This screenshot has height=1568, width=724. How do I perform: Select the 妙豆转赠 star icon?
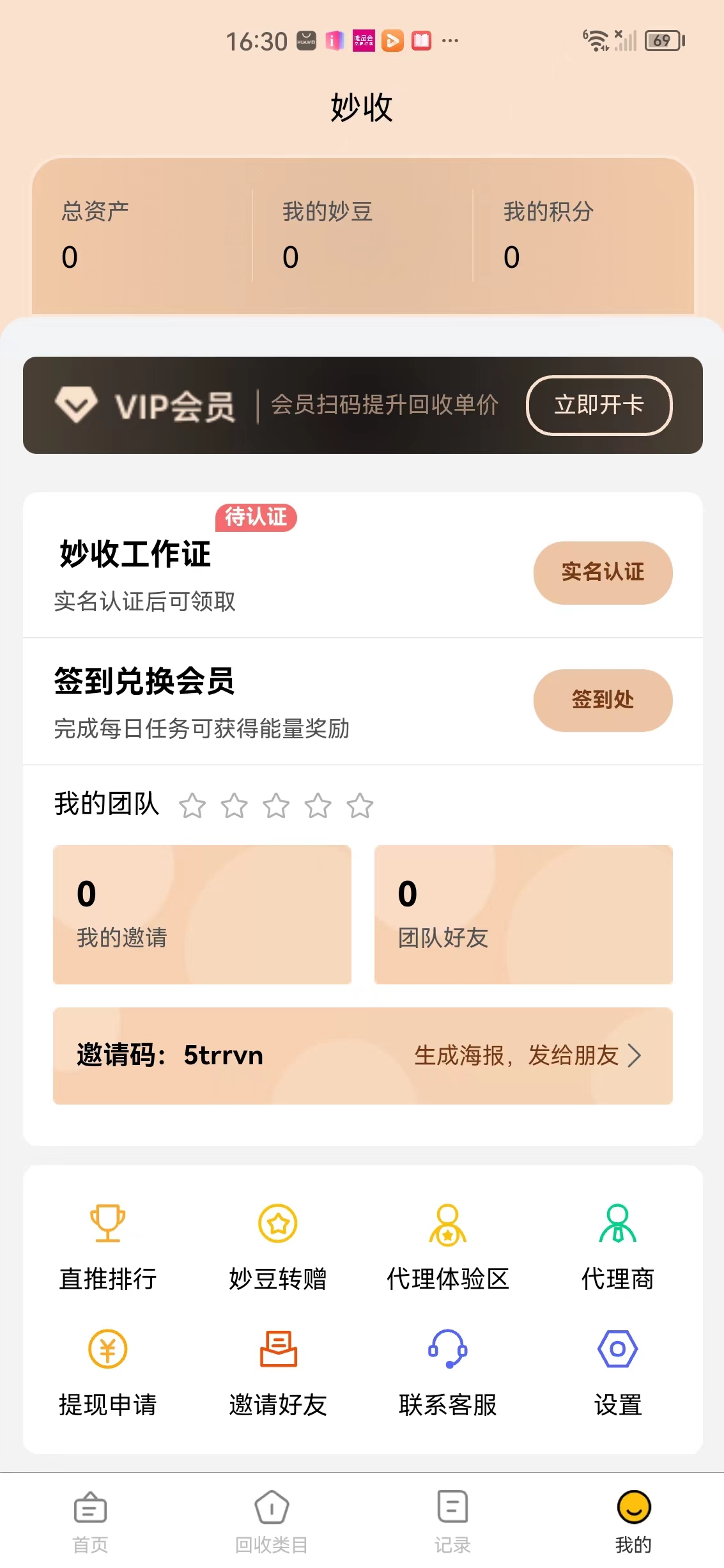(277, 1223)
